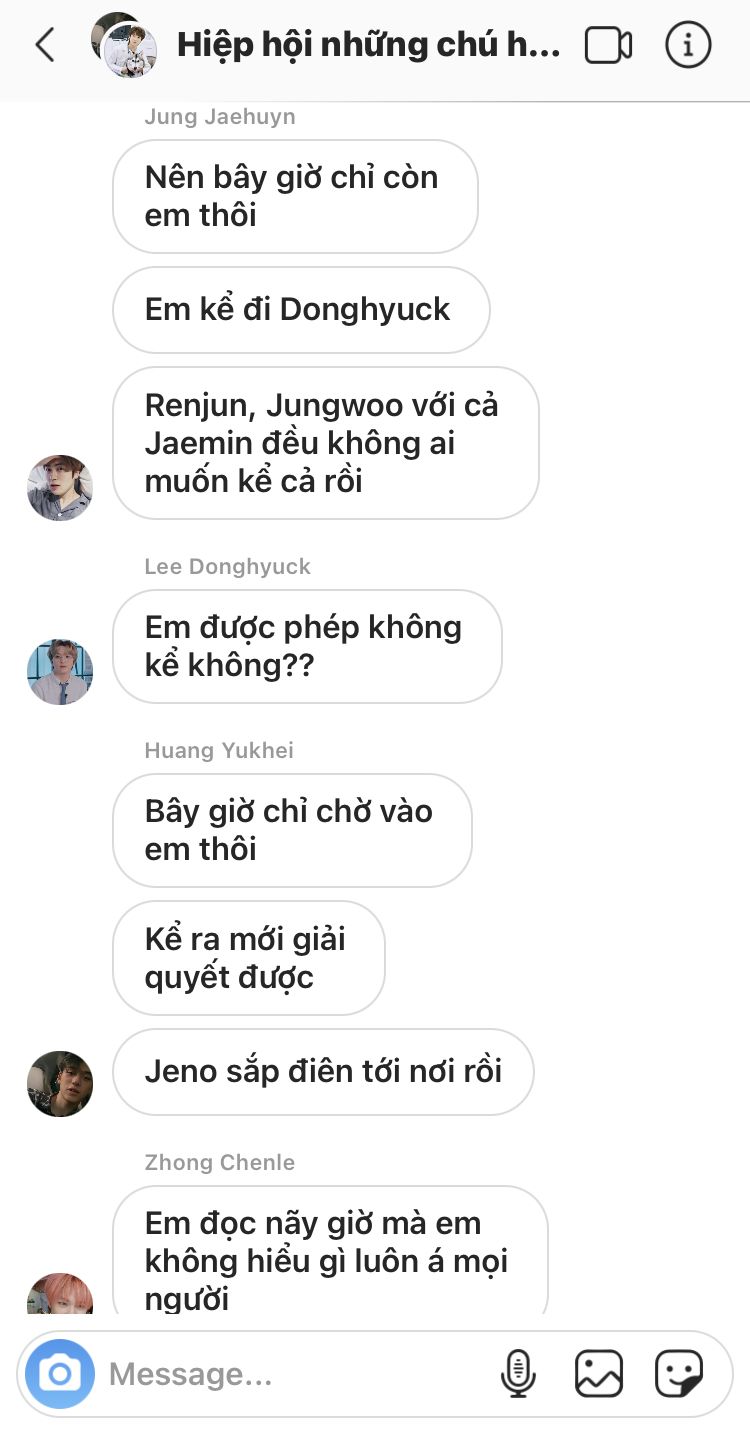Attach a photo from the gallery

click(598, 1374)
